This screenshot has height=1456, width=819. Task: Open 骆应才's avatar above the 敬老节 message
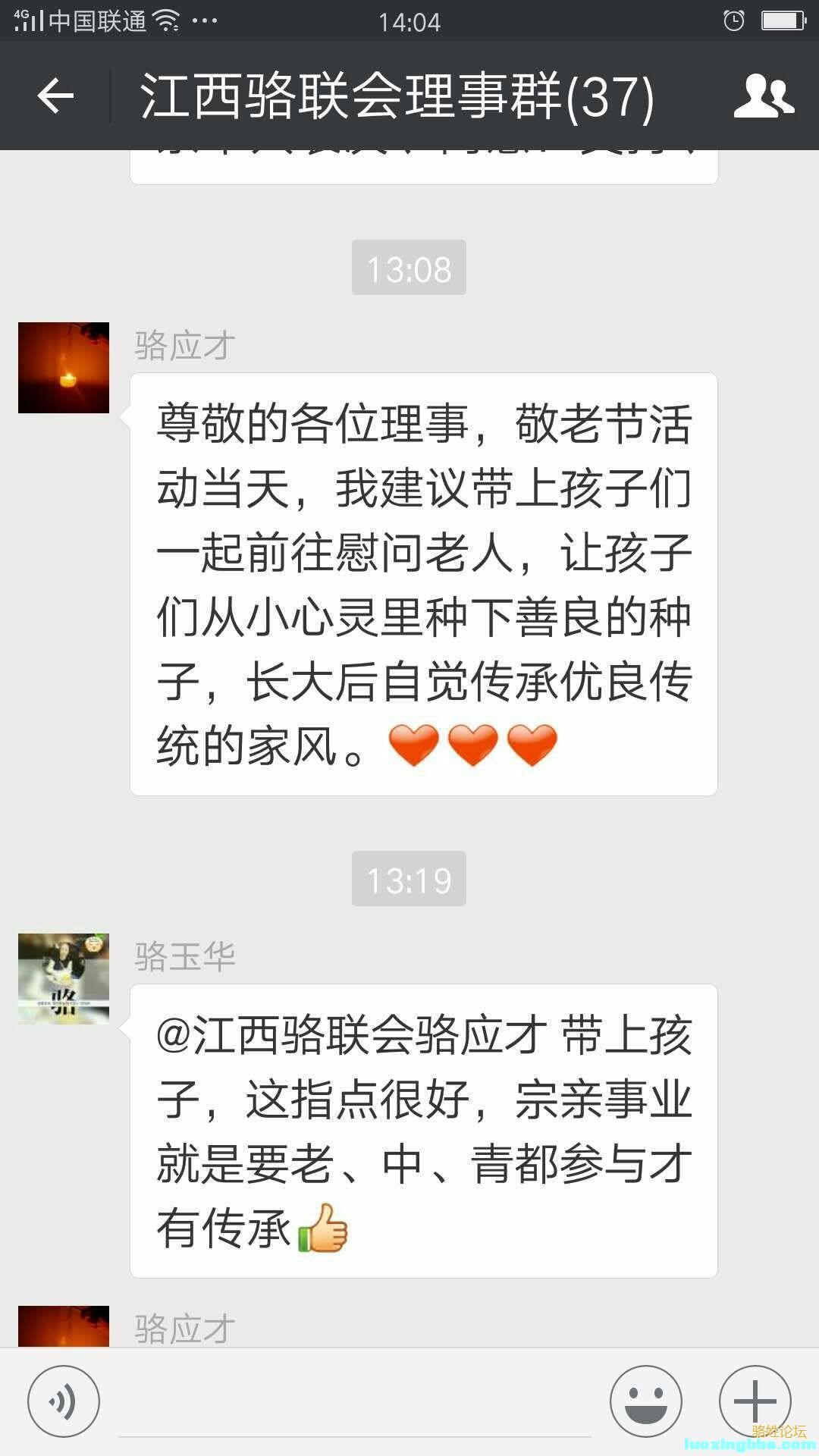[64, 368]
